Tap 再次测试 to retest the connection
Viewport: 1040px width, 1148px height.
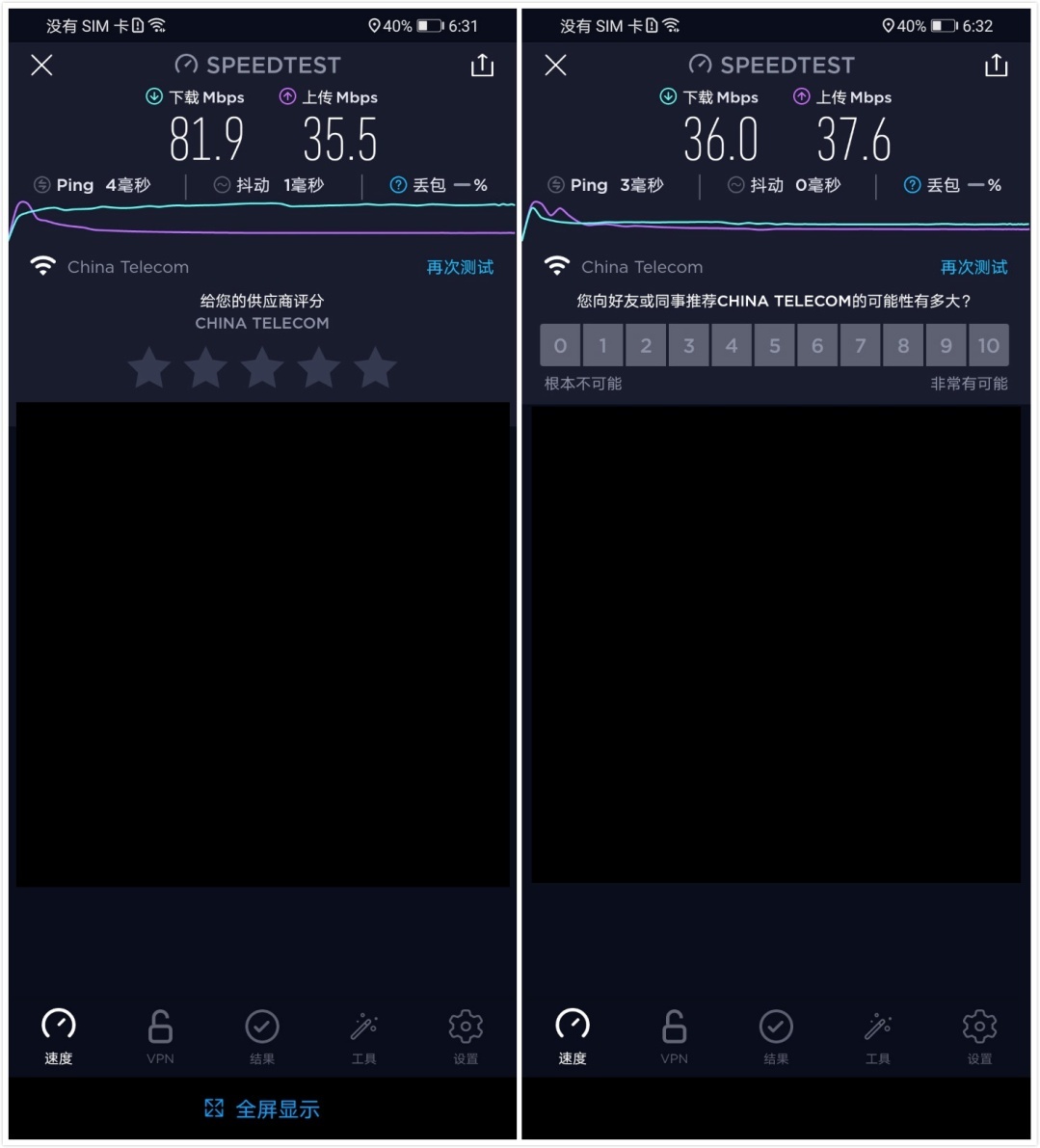pos(459,266)
